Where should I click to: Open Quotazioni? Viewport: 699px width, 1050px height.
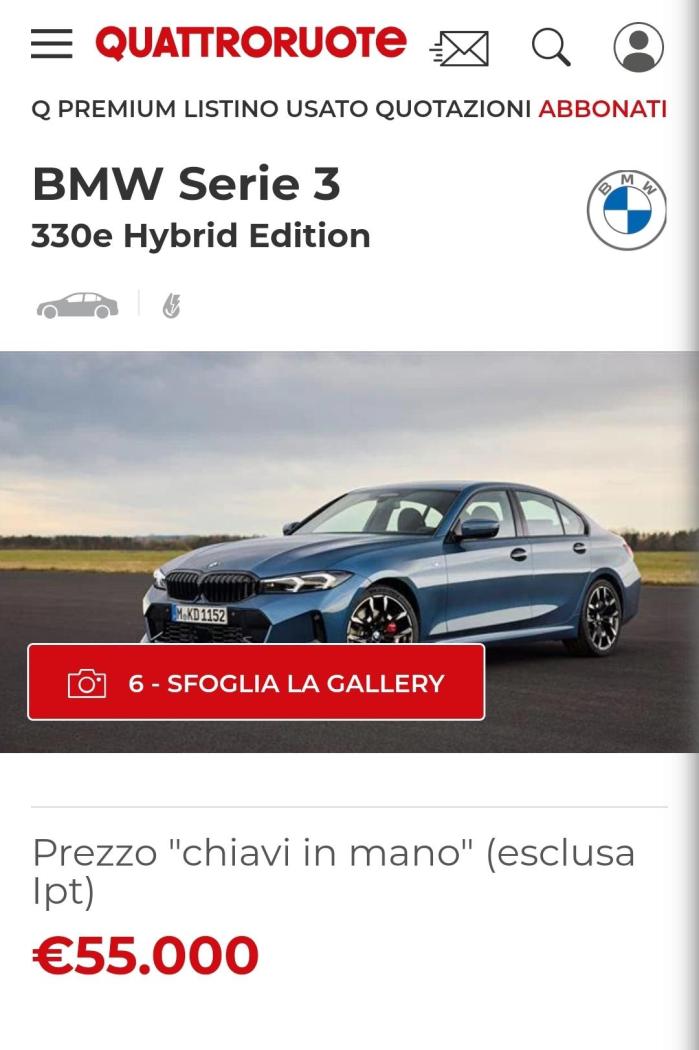coord(452,109)
